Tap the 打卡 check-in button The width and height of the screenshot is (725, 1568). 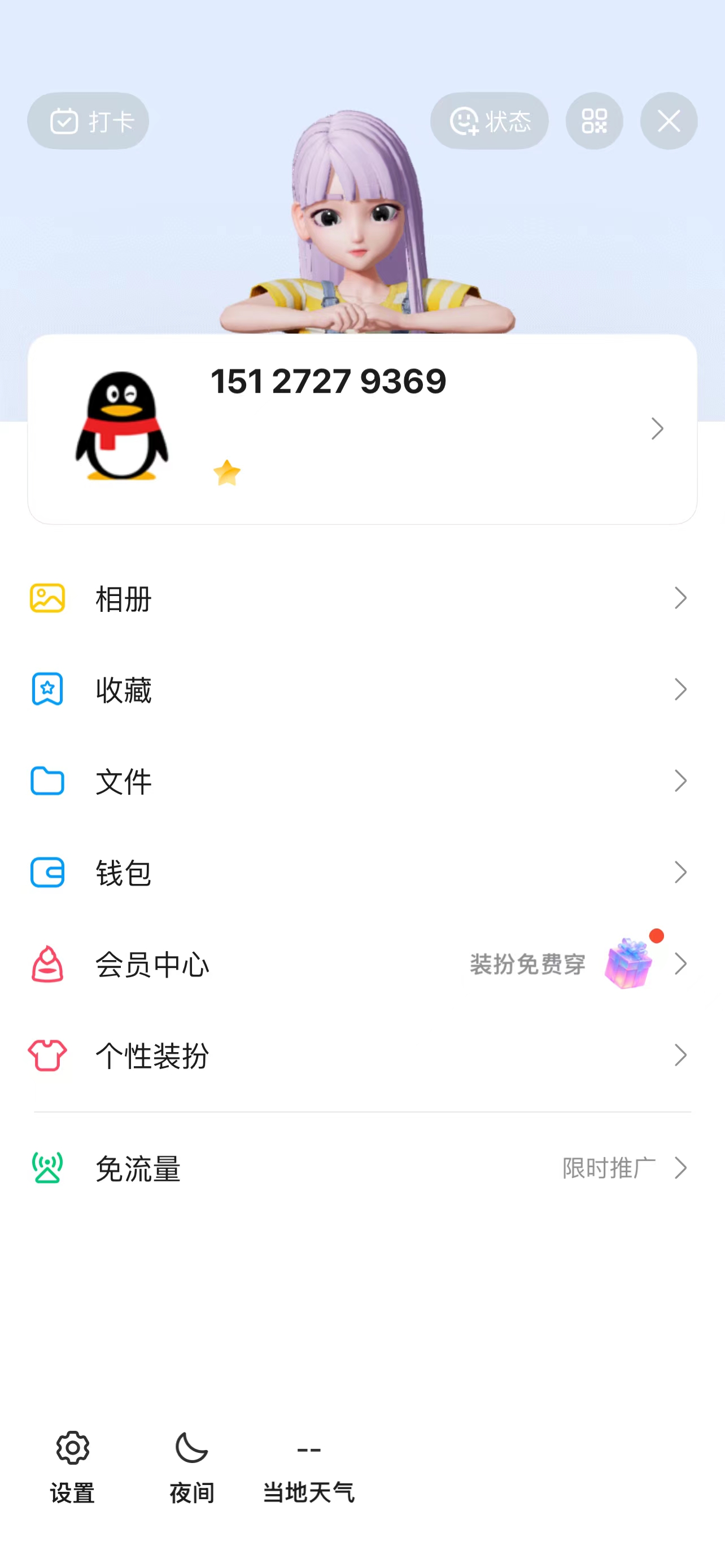pos(88,121)
